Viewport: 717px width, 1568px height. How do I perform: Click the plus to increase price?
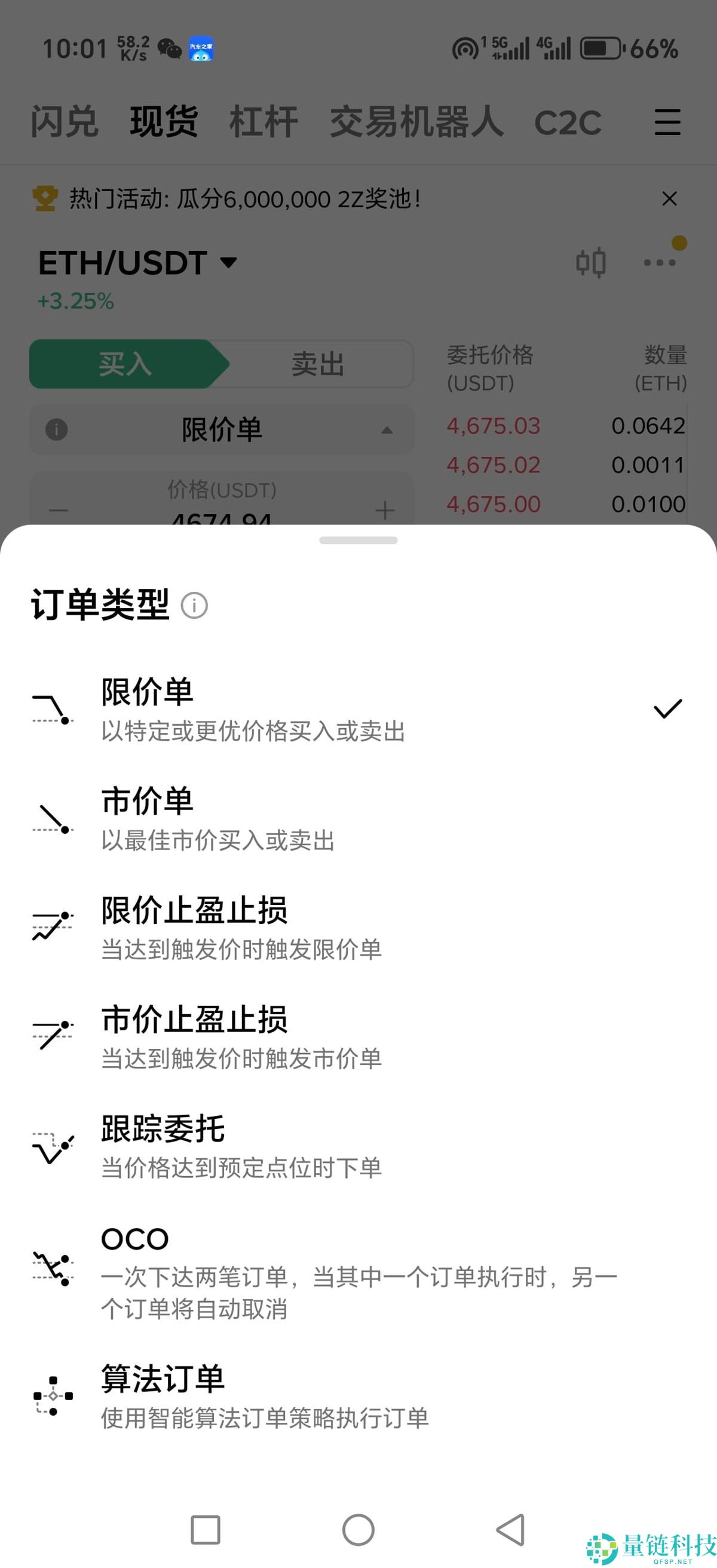click(x=385, y=510)
